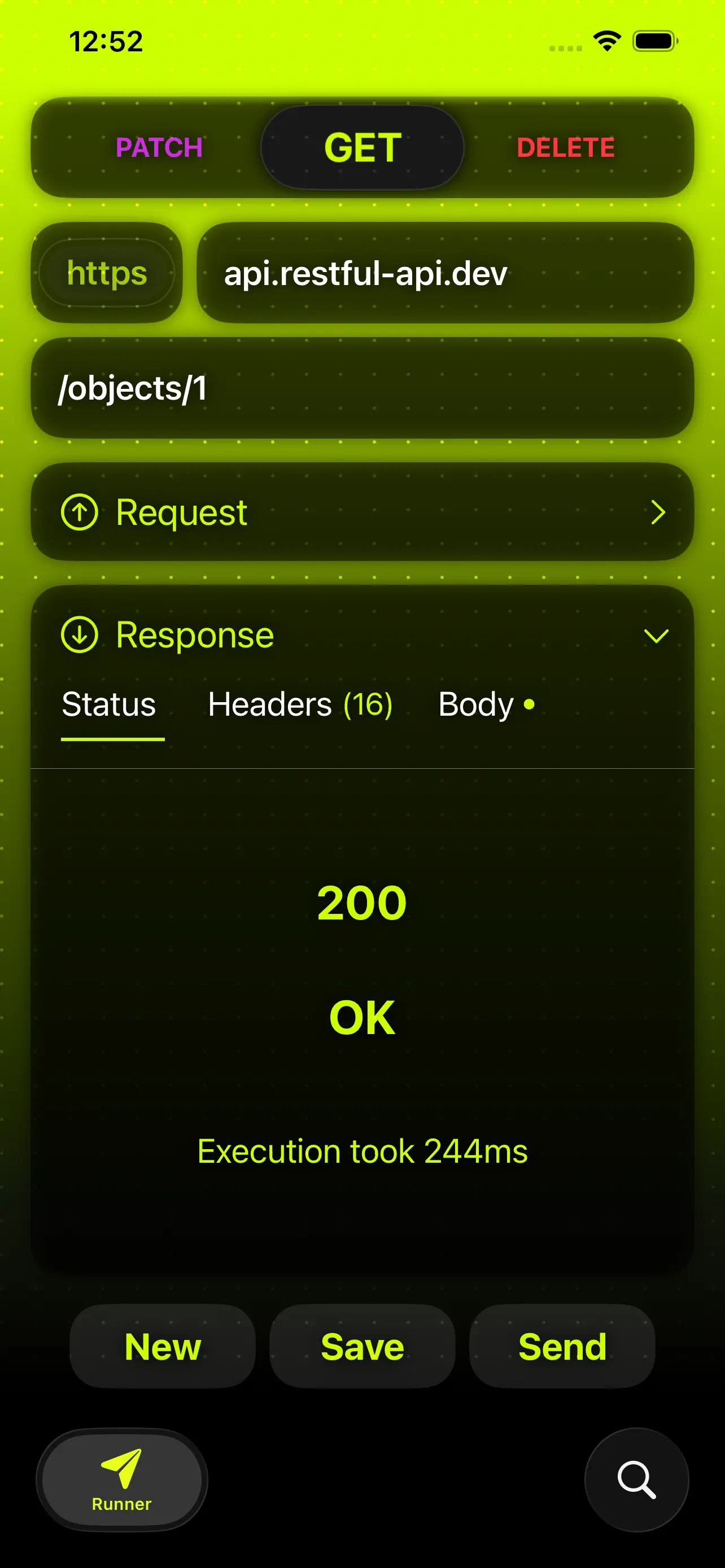725x1568 pixels.
Task: Click the upload arrow icon beside Request
Action: pyautogui.click(x=81, y=512)
